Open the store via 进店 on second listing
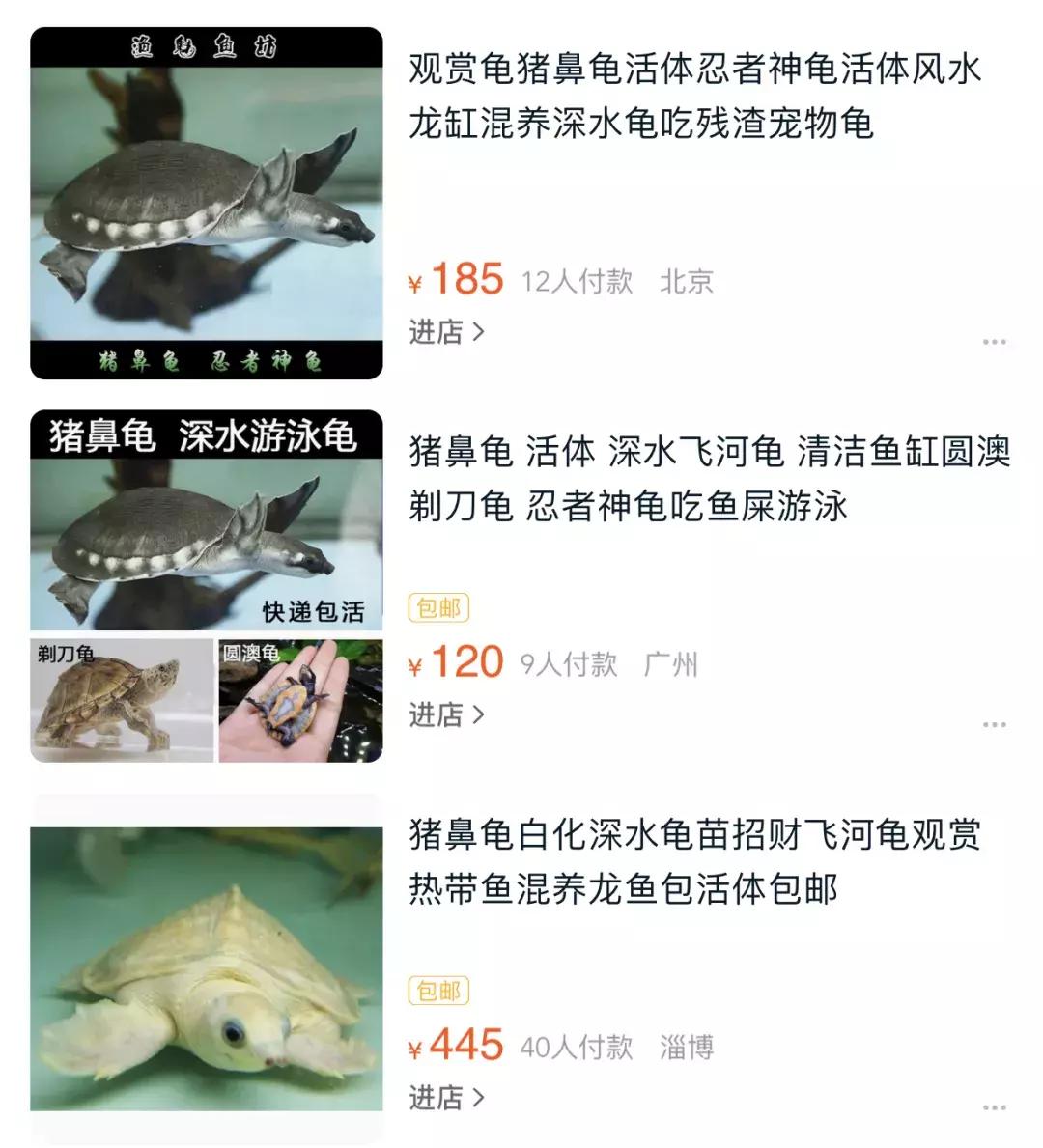Screen dimensions: 1043x1148 point(437,713)
